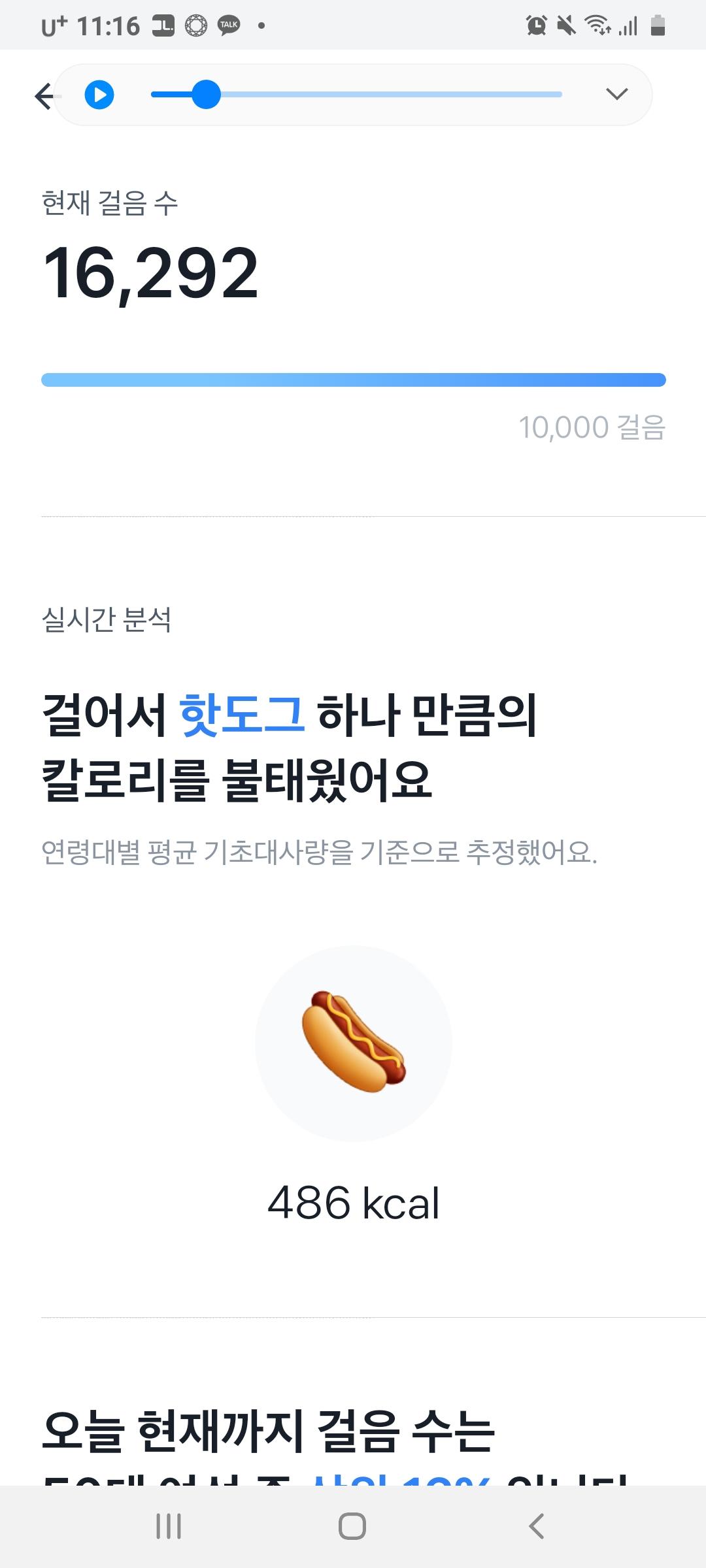The width and height of the screenshot is (706, 1568).
Task: Tap the system back button
Action: click(x=536, y=1526)
